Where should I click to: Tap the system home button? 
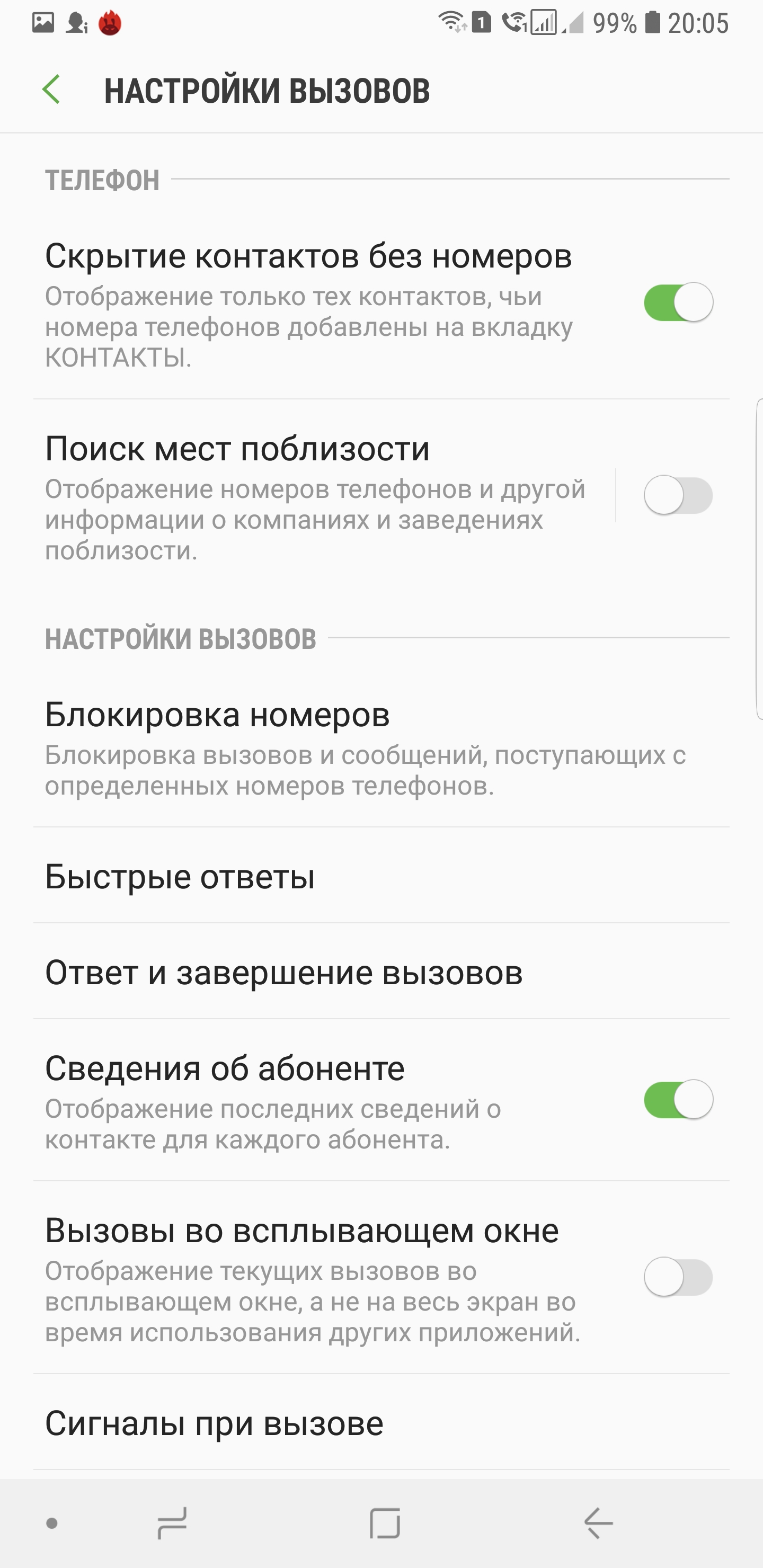tap(385, 1524)
